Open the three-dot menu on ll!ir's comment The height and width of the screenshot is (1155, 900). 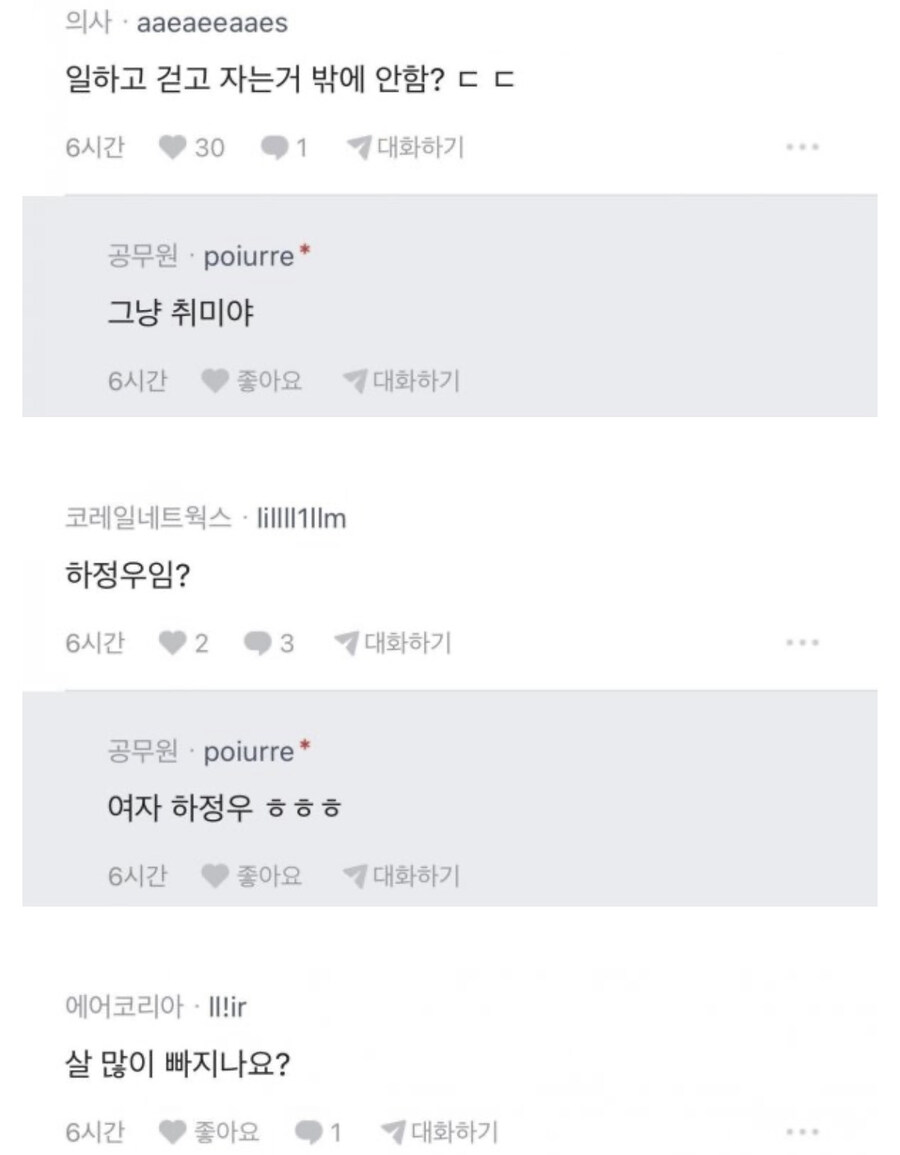click(801, 1132)
